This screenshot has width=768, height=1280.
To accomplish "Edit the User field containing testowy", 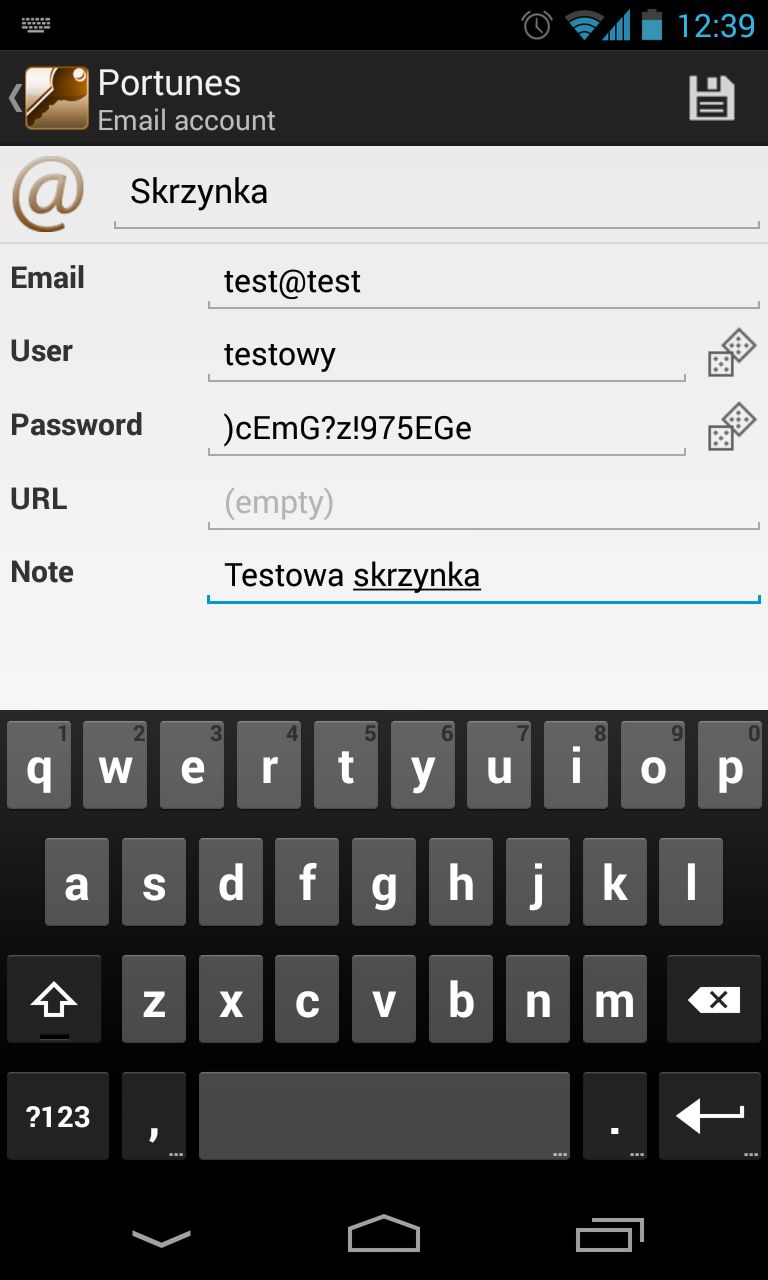I will 447,355.
